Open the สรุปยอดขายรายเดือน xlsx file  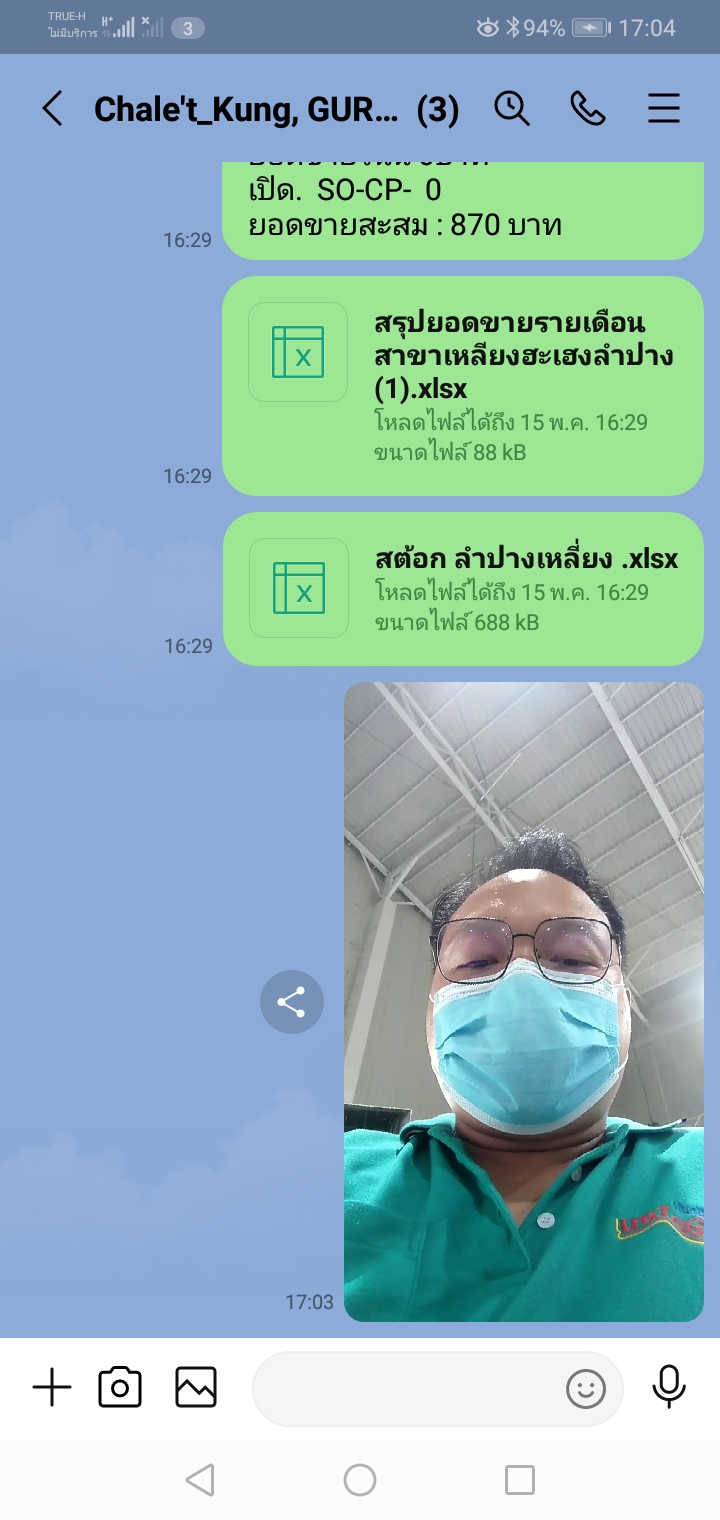(x=463, y=385)
